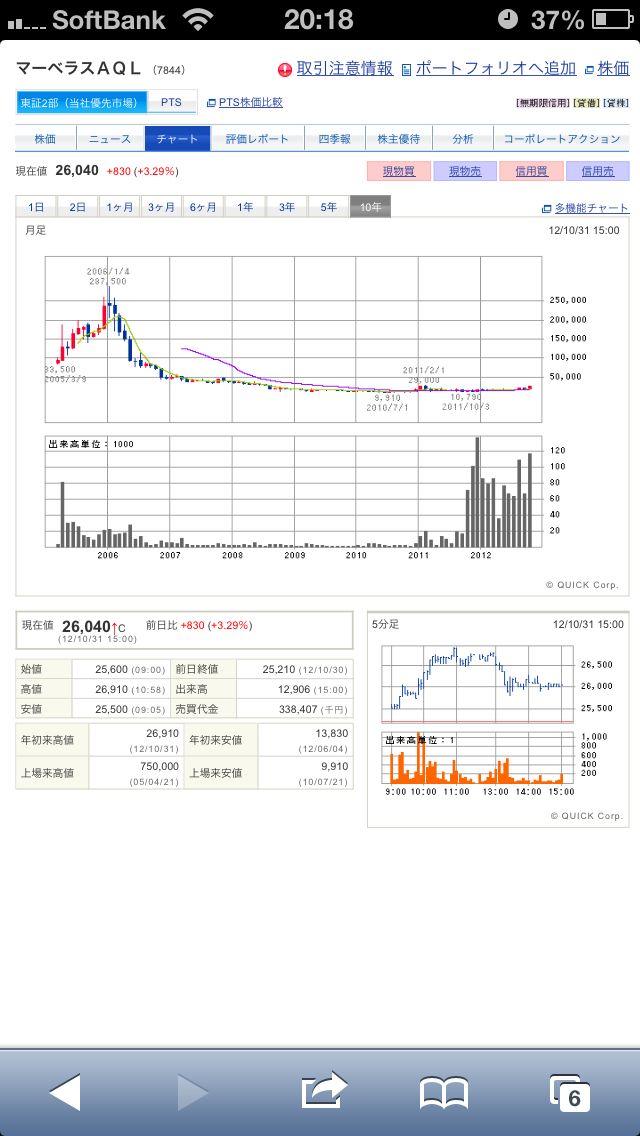Switch to the PTS market tab
Screen dimensions: 640x1136
pos(172,103)
